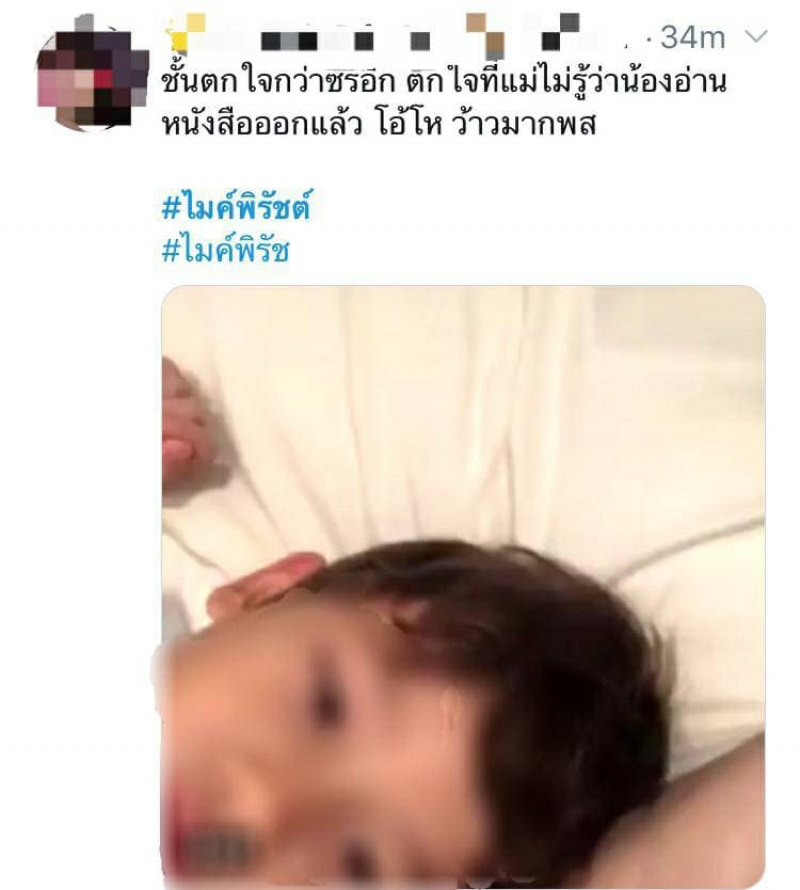Viewport: 800px width, 890px height.
Task: Open the hashtag #ไมค์พิรัช
Action: pyautogui.click(x=226, y=250)
